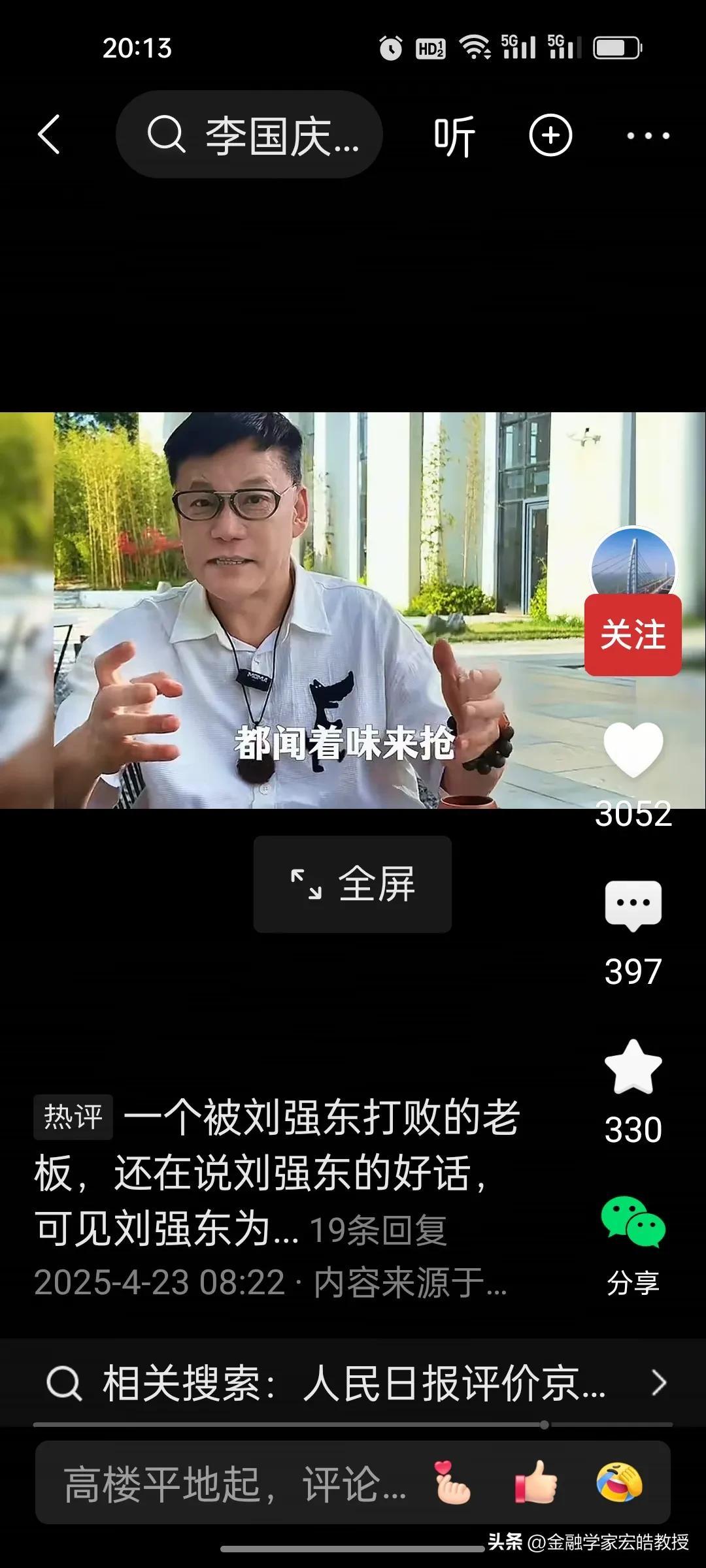Favorite the video with the star
706x1568 pixels.
633,1066
